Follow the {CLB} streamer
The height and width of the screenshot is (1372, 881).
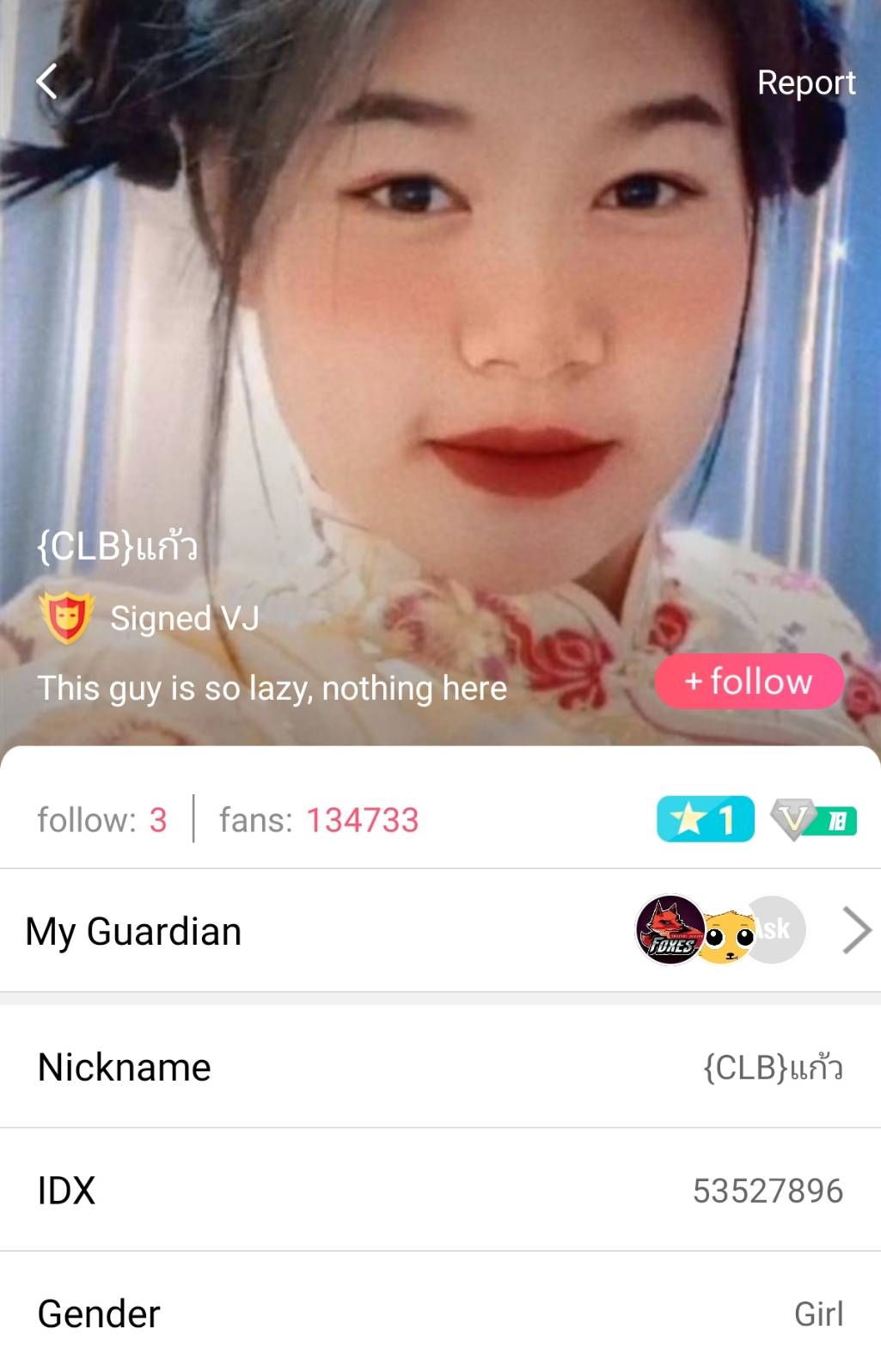pyautogui.click(x=749, y=682)
